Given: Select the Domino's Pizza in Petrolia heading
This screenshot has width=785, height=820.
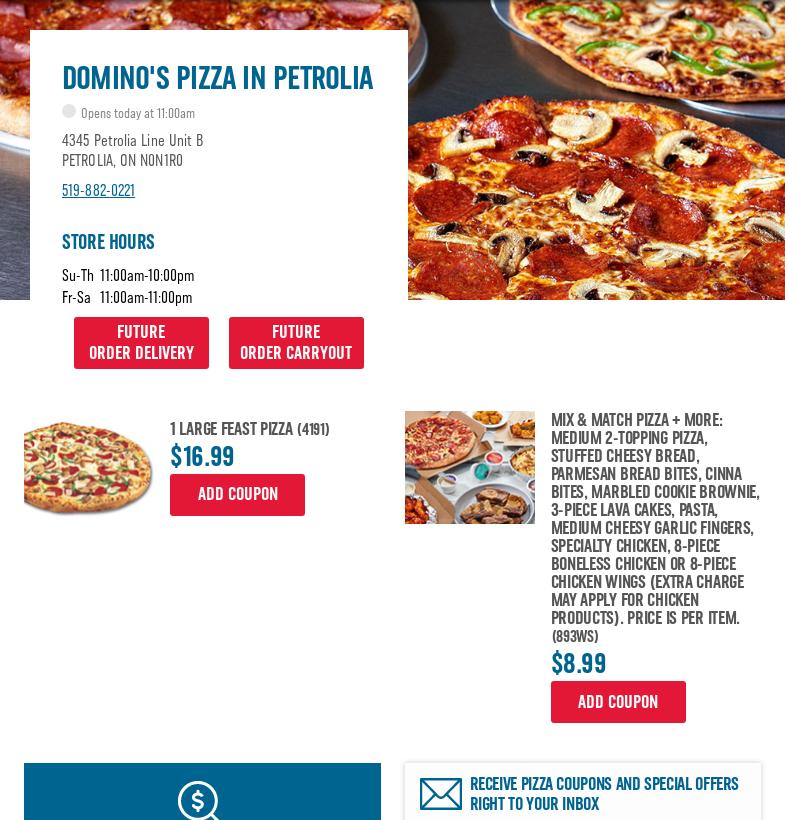Looking at the screenshot, I should click(218, 78).
